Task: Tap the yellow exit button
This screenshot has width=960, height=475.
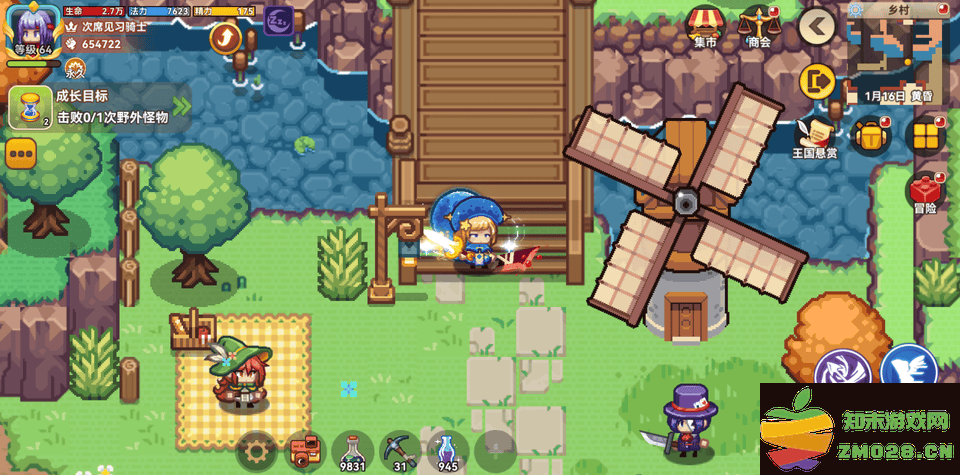Action: pos(818,81)
